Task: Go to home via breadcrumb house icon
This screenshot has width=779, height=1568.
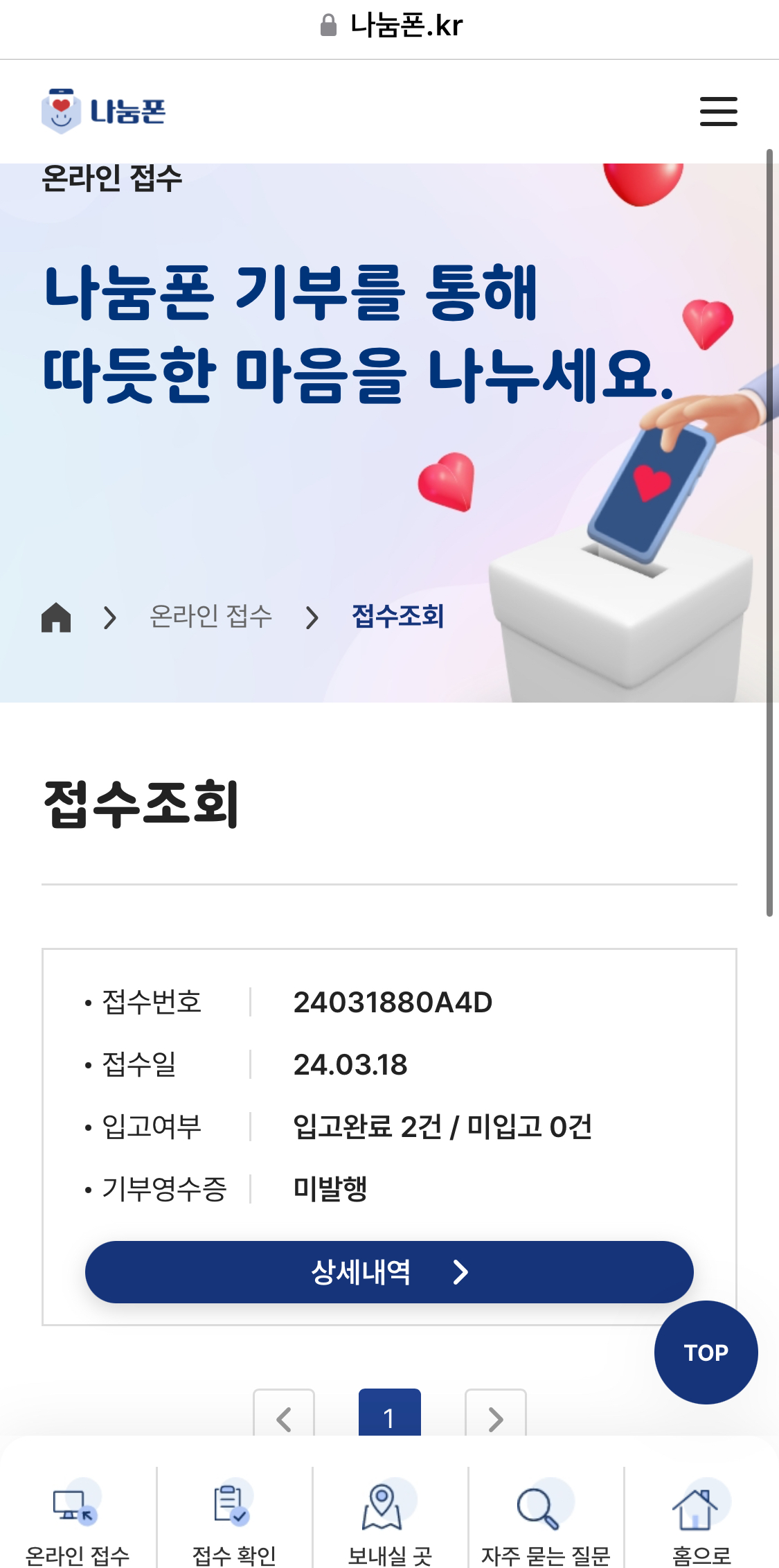Action: click(56, 617)
